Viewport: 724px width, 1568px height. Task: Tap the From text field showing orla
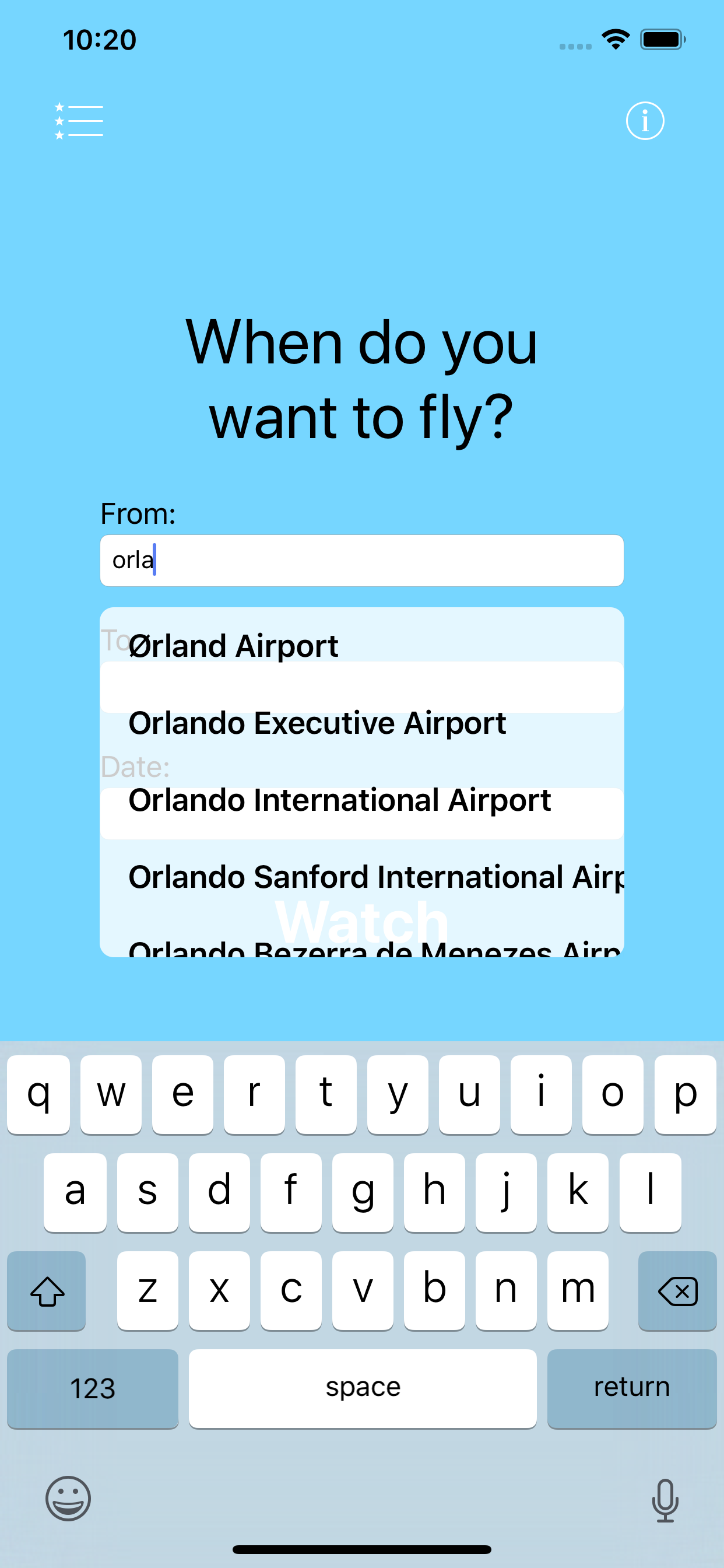tap(361, 561)
